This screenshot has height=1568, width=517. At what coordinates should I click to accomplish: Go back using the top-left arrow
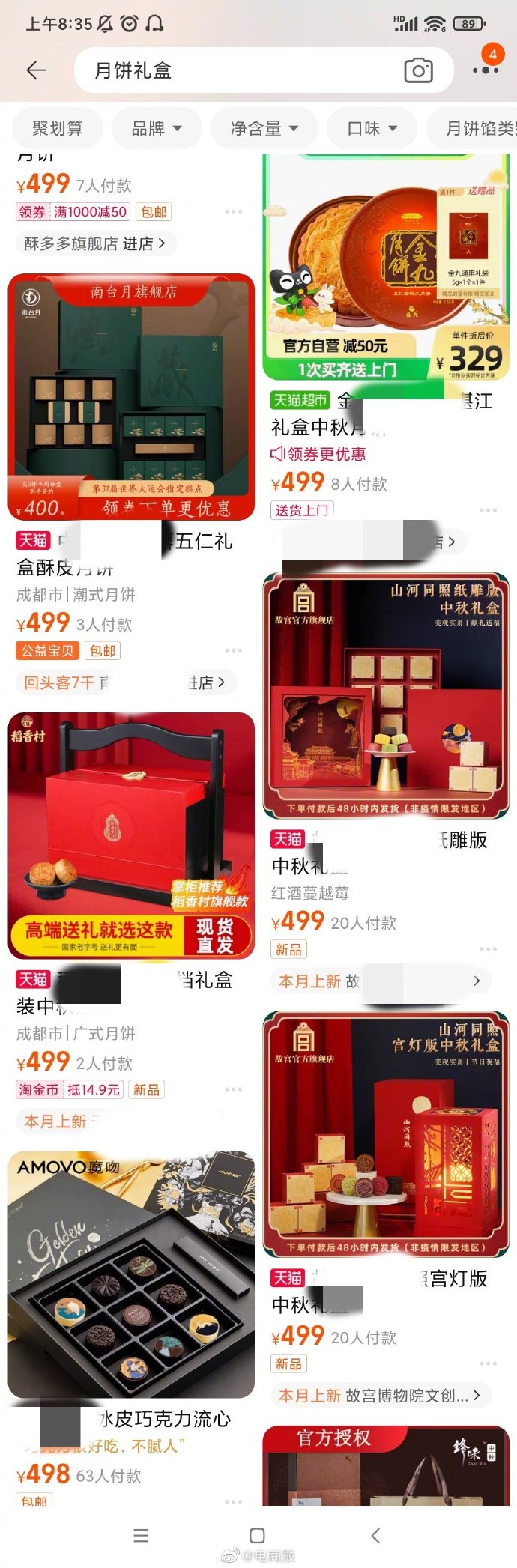[36, 70]
